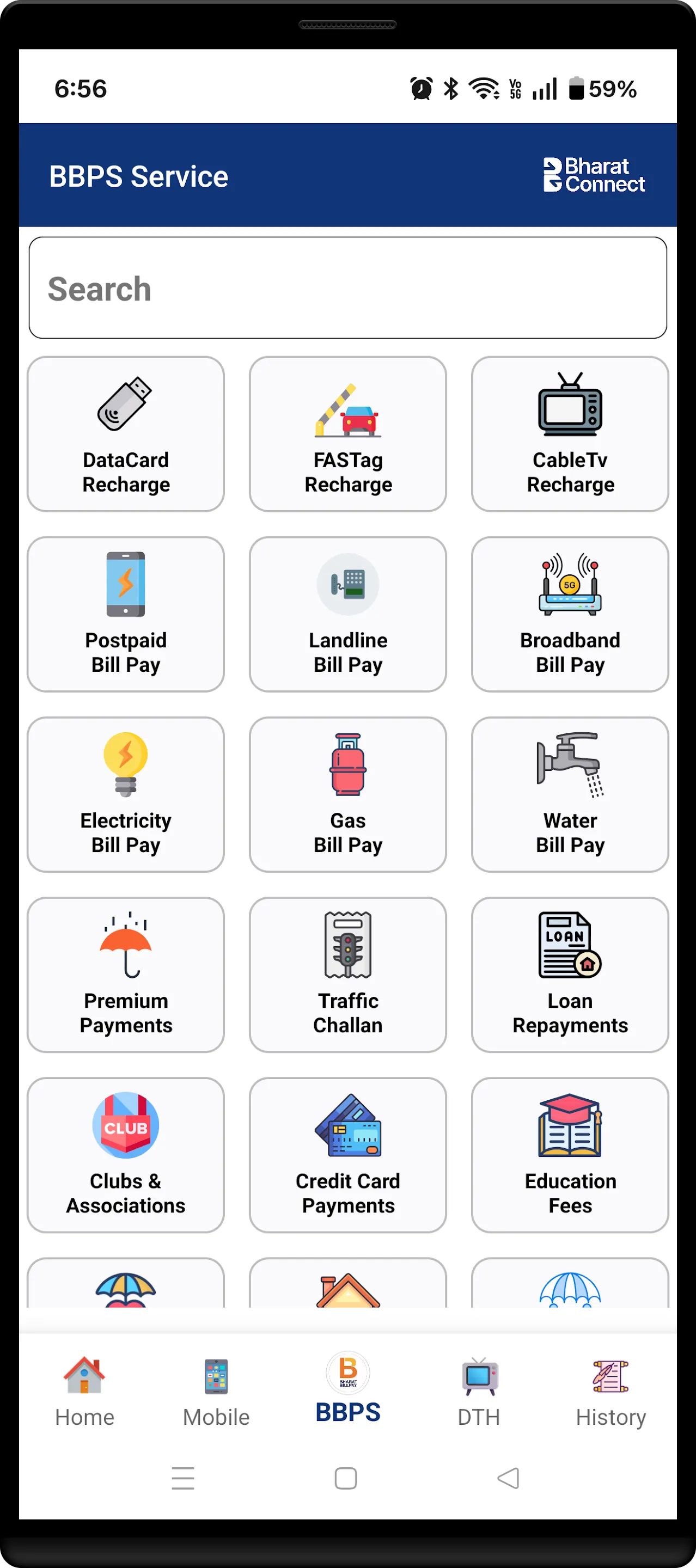Select Credit Card Payments
696x1568 pixels.
[x=347, y=1155]
